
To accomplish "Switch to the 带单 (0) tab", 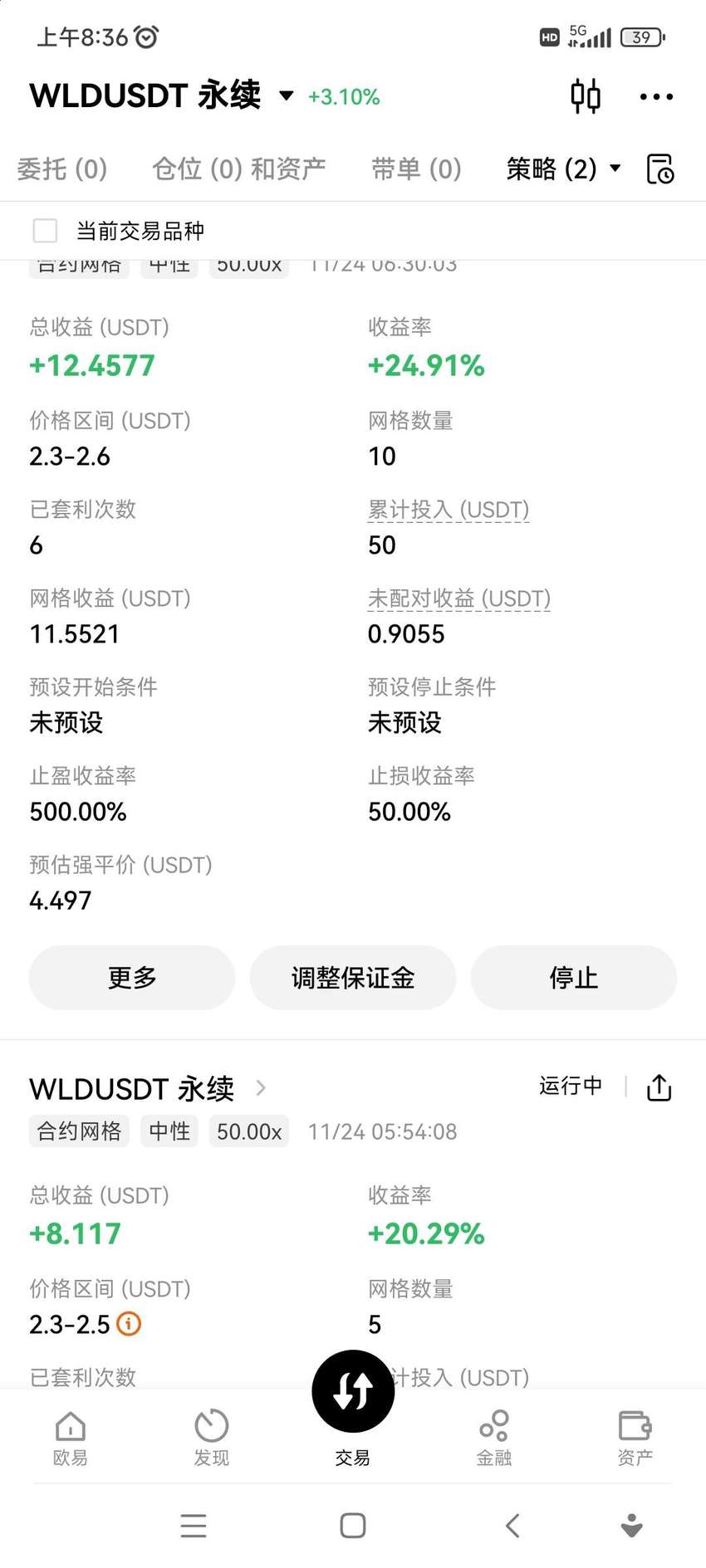I will pyautogui.click(x=416, y=169).
